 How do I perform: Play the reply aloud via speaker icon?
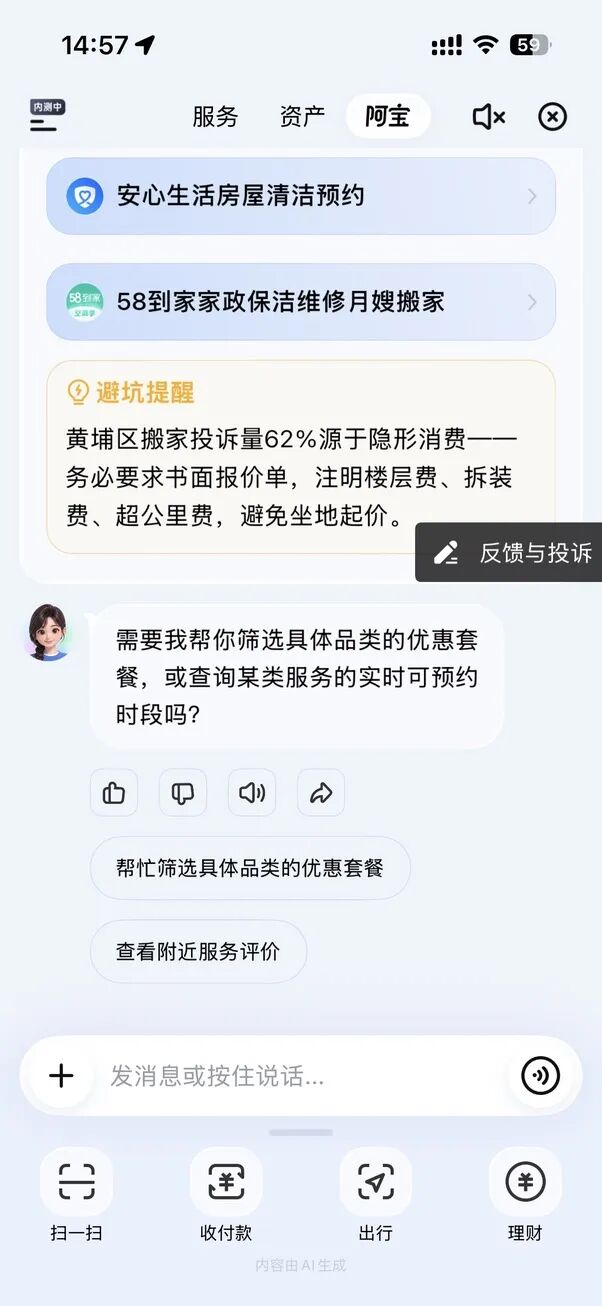tap(252, 793)
